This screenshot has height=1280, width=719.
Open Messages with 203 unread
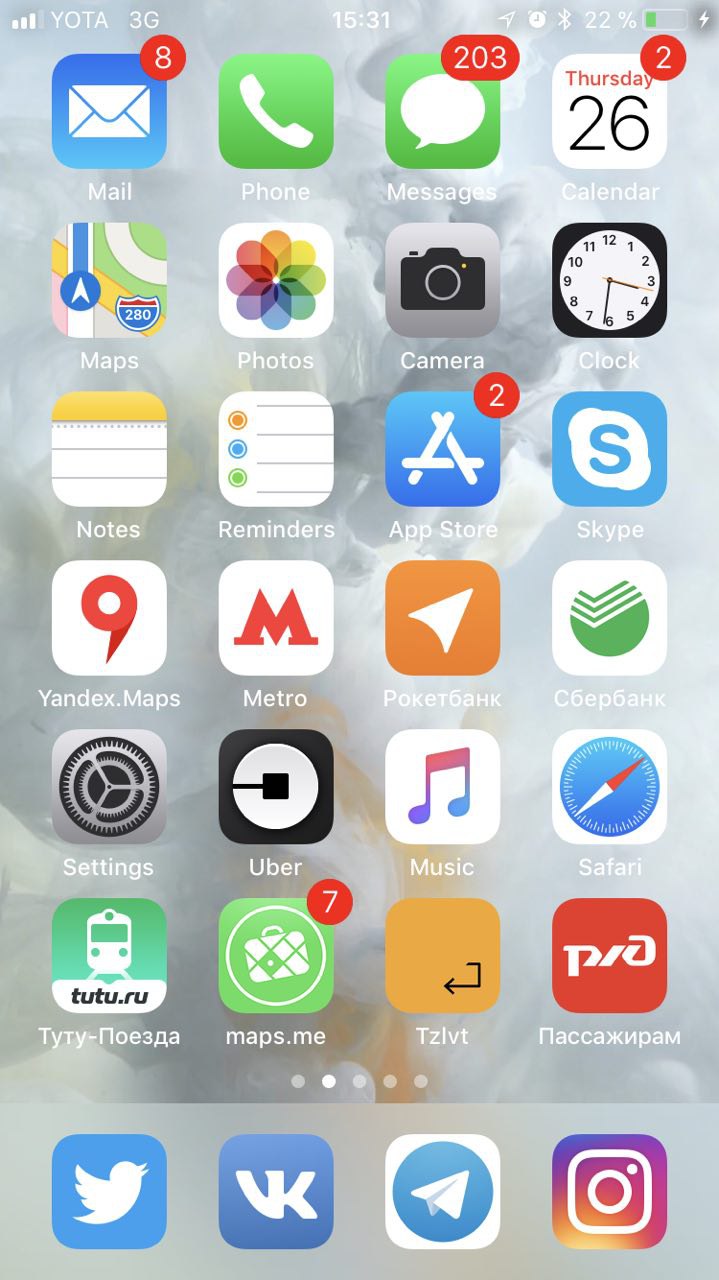(x=442, y=111)
